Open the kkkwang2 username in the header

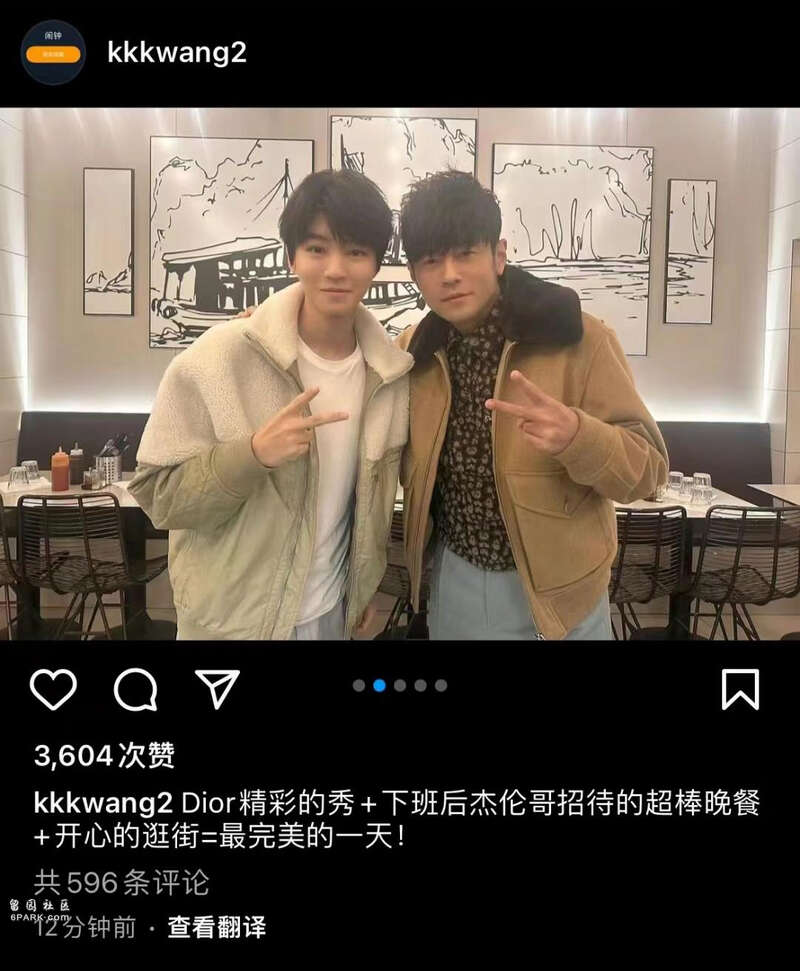pyautogui.click(x=176, y=53)
